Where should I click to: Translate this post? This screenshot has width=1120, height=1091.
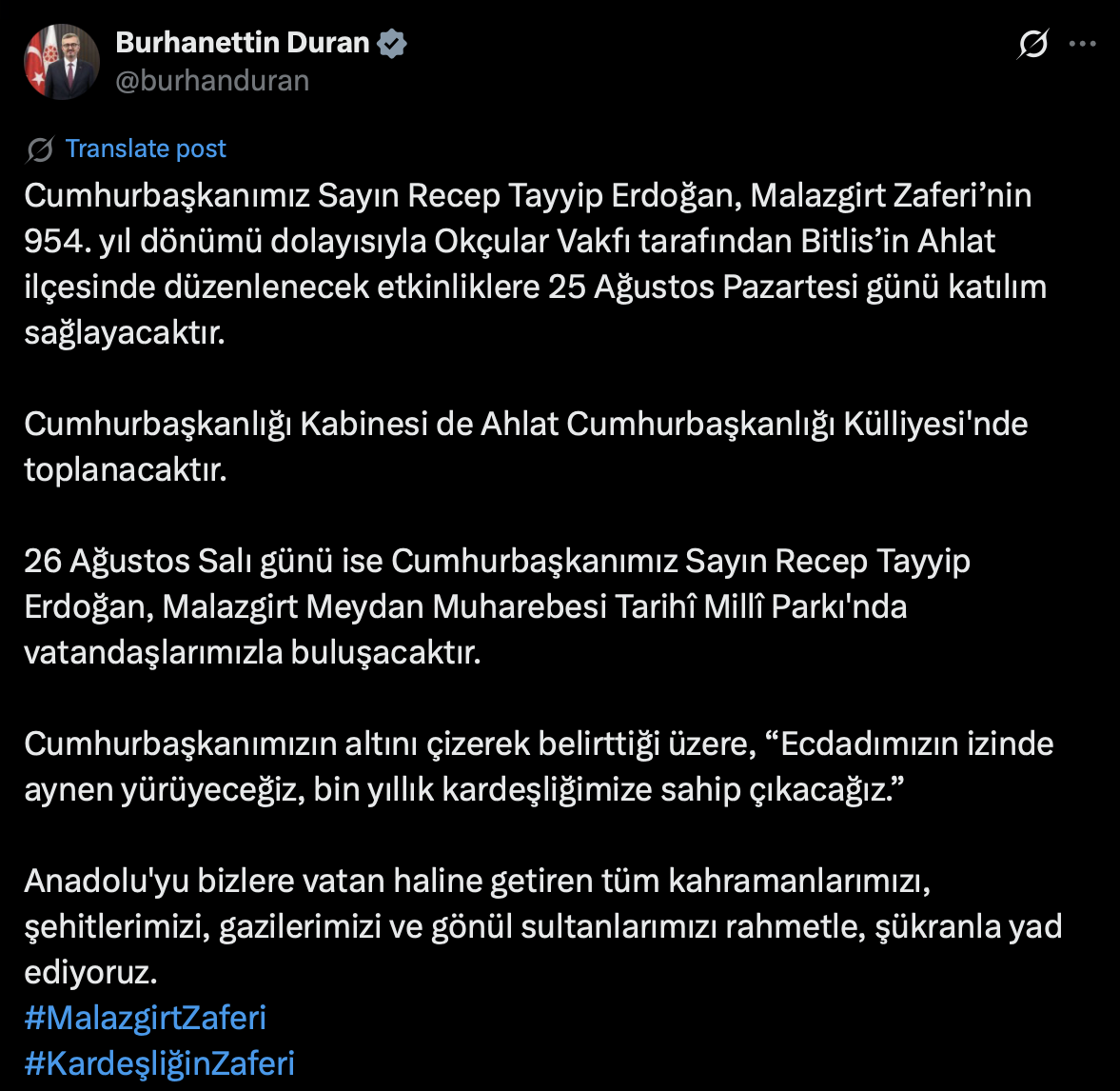tap(145, 149)
